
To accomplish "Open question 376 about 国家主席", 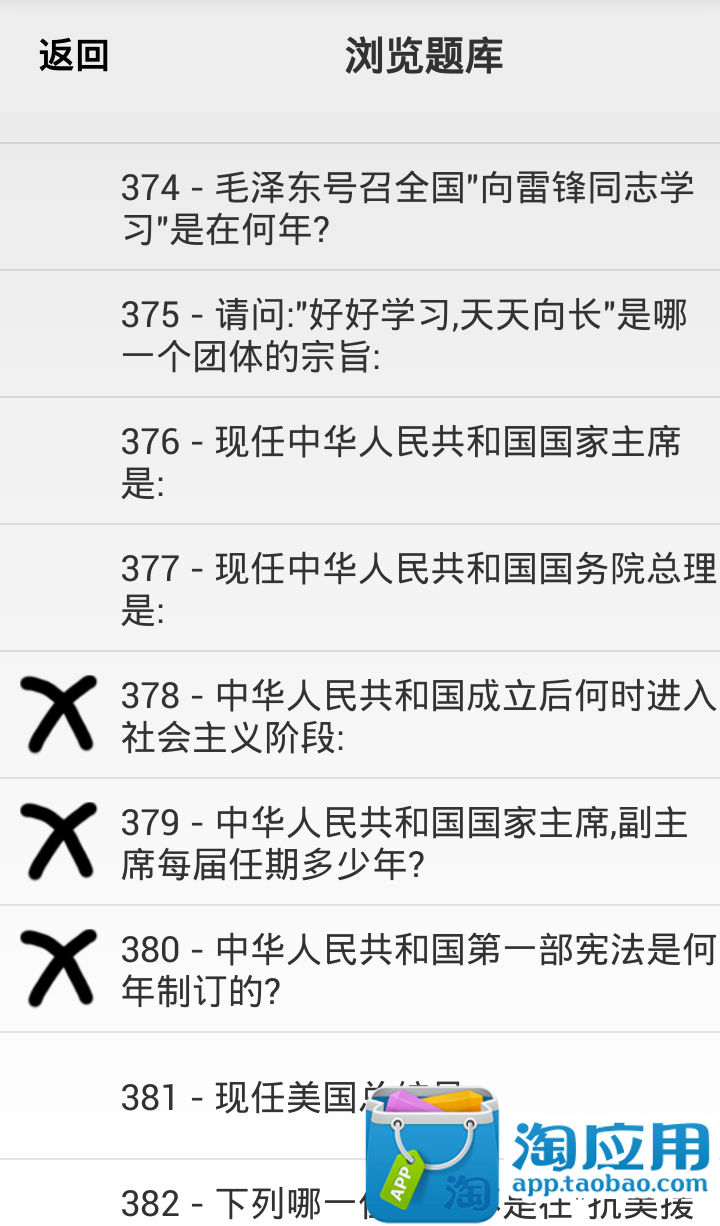I will (x=400, y=462).
